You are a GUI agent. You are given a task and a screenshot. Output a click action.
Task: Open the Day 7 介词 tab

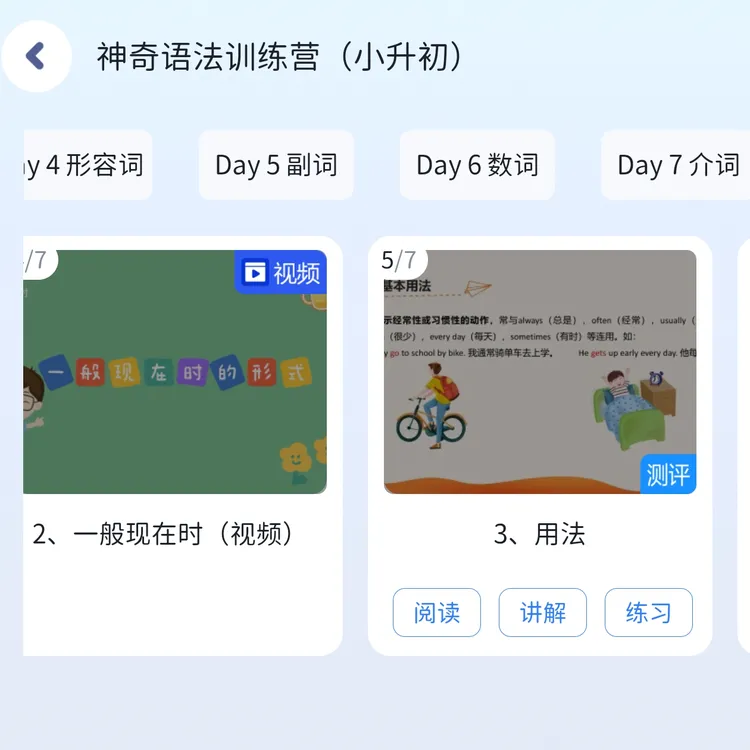tap(675, 165)
